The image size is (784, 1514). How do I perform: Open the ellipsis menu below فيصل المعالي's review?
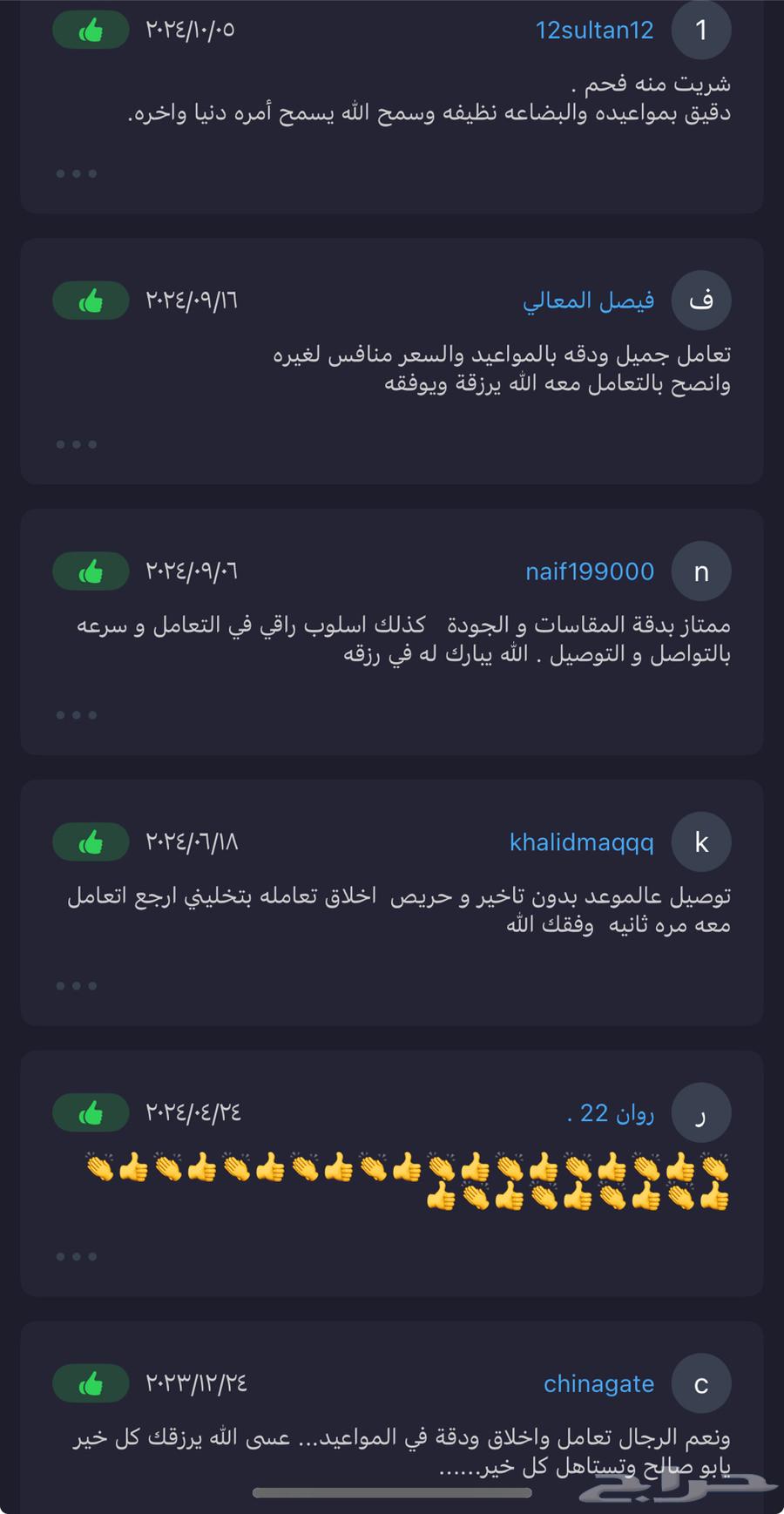(76, 443)
